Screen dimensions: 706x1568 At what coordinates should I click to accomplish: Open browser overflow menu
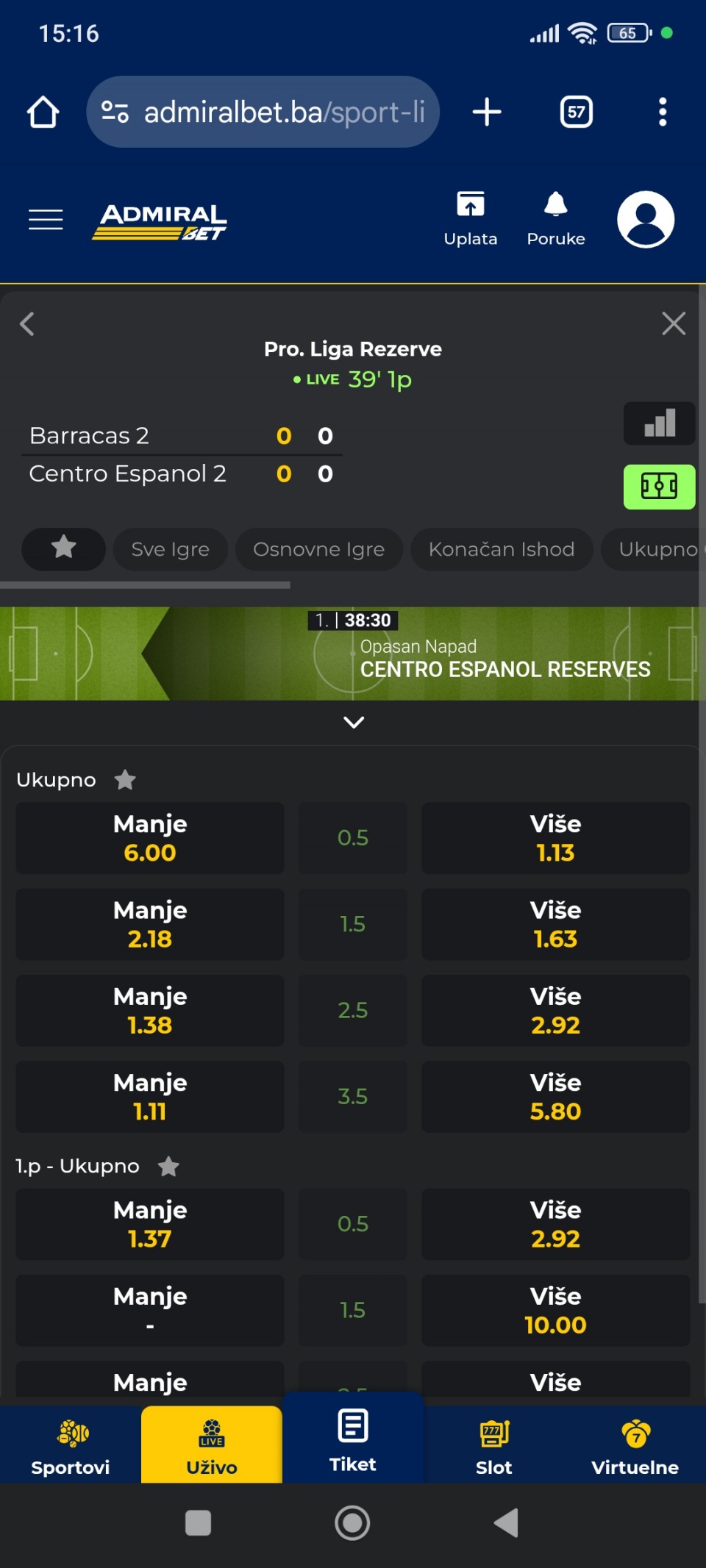(x=663, y=112)
